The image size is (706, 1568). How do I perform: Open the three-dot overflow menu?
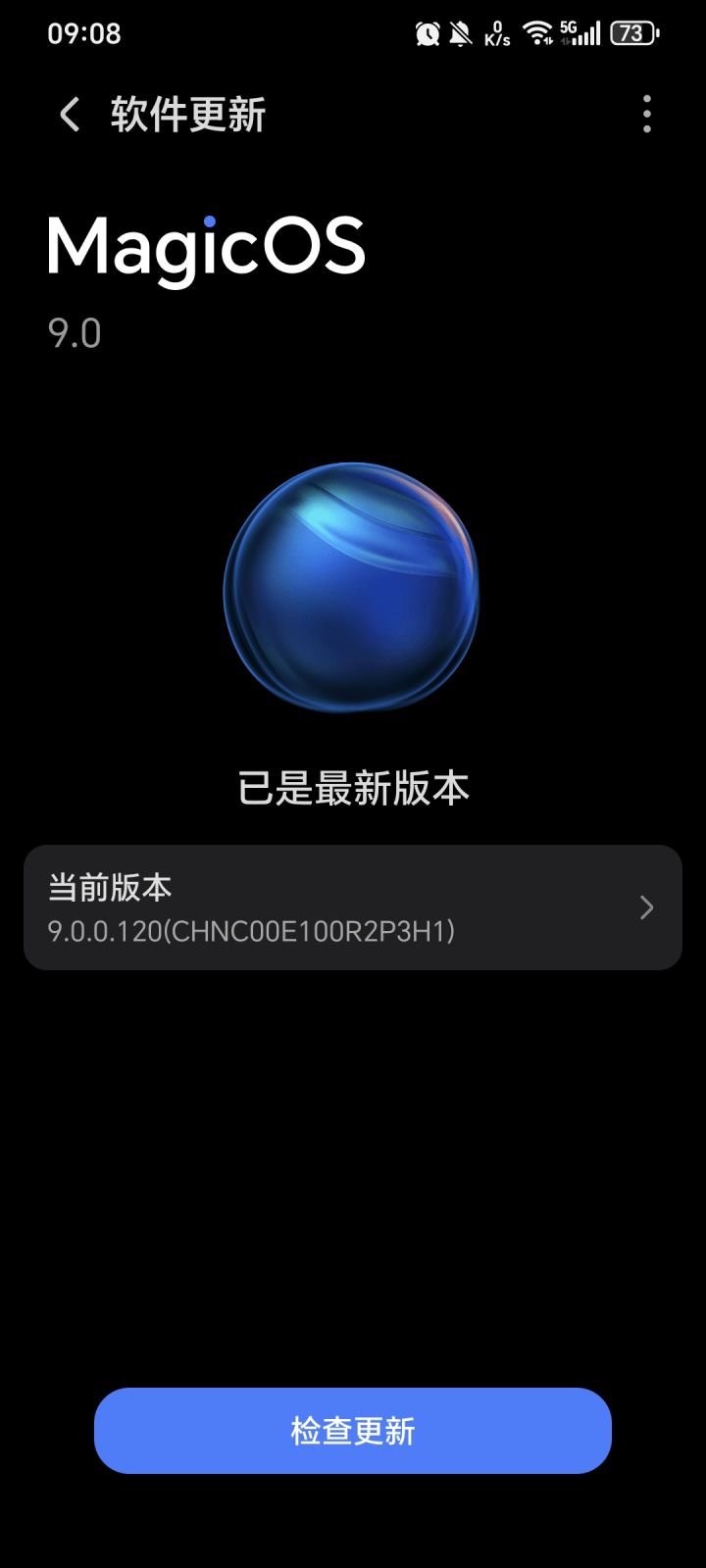[645, 115]
